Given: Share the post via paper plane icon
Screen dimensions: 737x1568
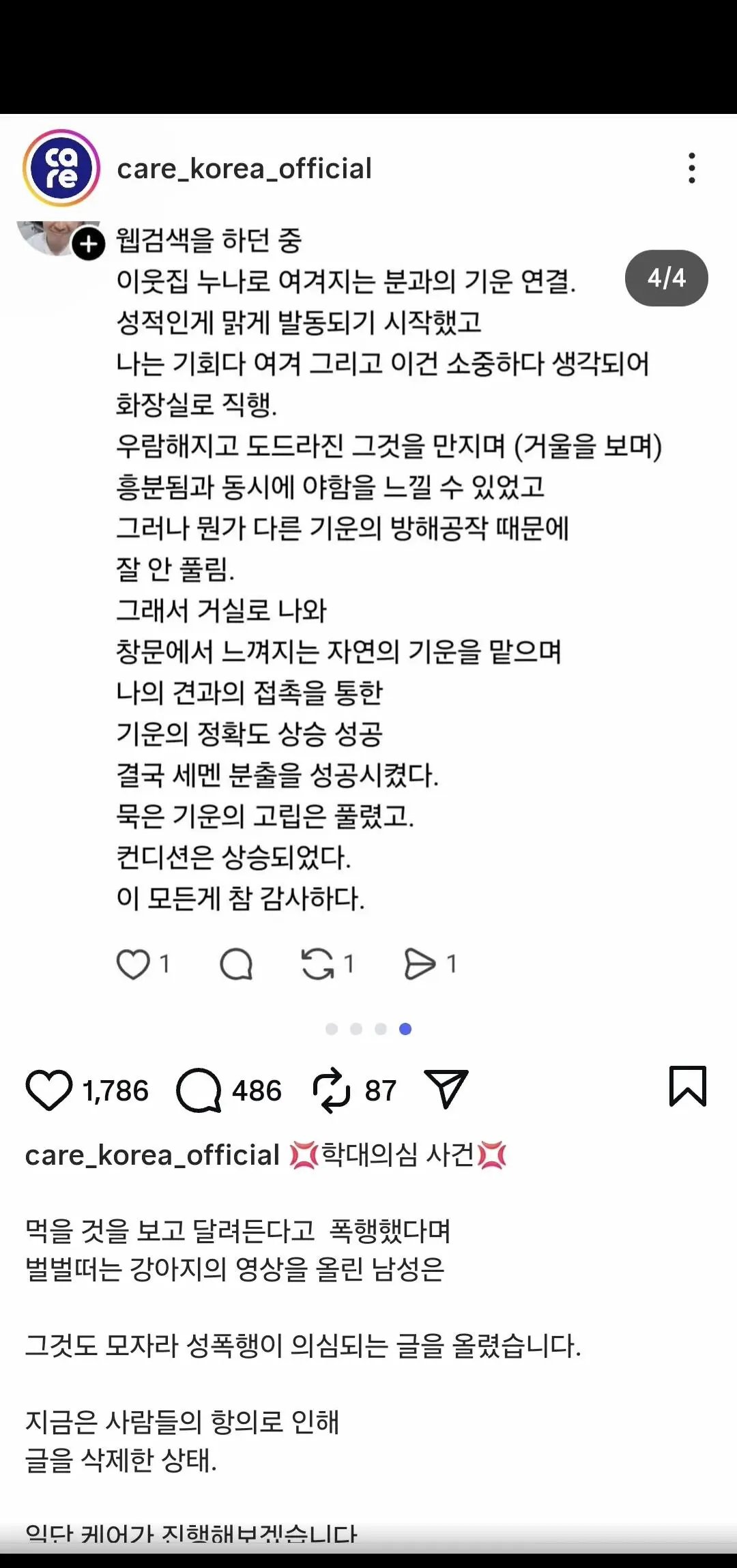Looking at the screenshot, I should [x=446, y=1088].
